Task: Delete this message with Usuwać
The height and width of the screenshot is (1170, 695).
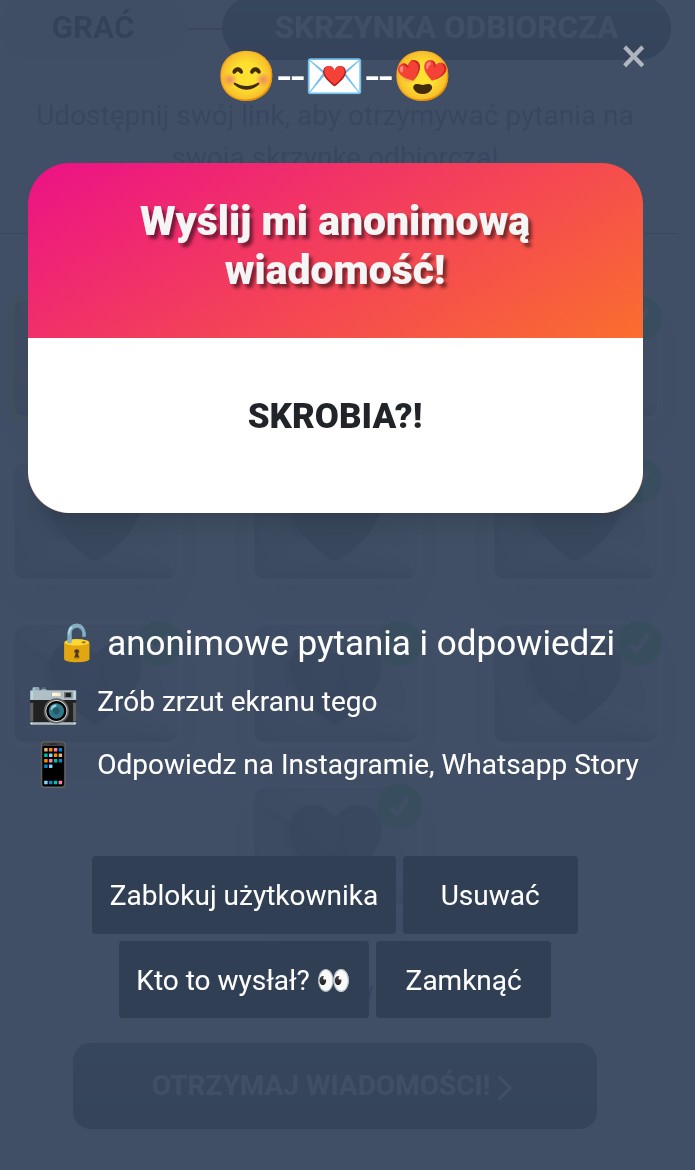Action: tap(490, 895)
